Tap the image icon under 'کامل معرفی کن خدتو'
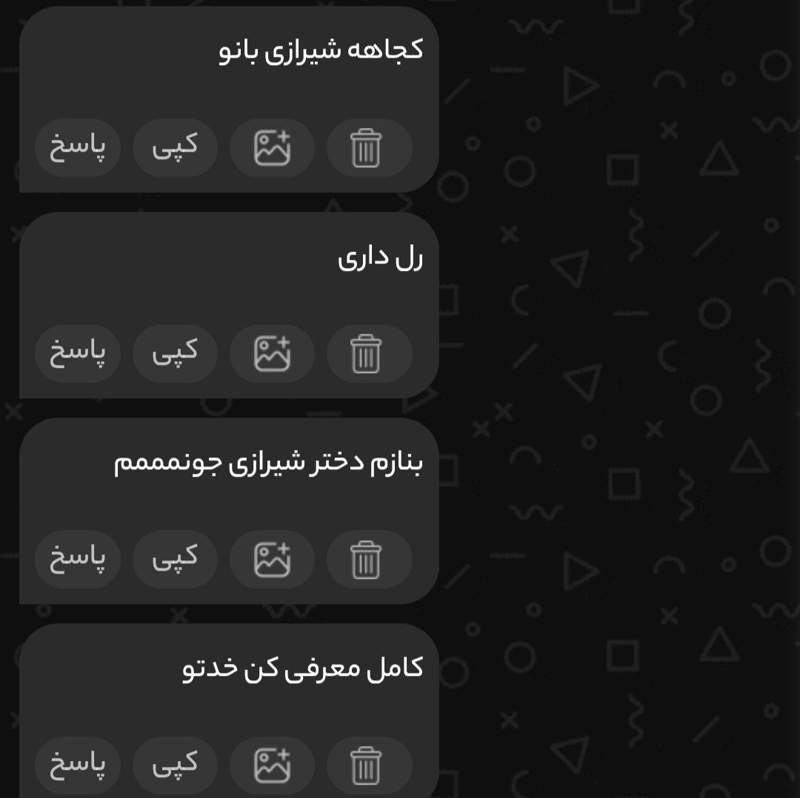This screenshot has height=798, width=800. pyautogui.click(x=272, y=765)
